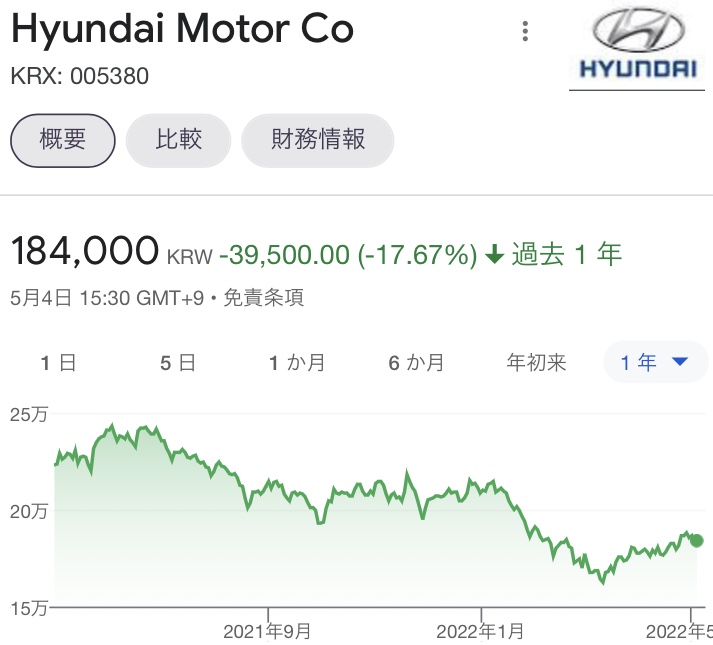The image size is (713, 645).
Task: Switch to the 比較 chip
Action: pos(178,140)
